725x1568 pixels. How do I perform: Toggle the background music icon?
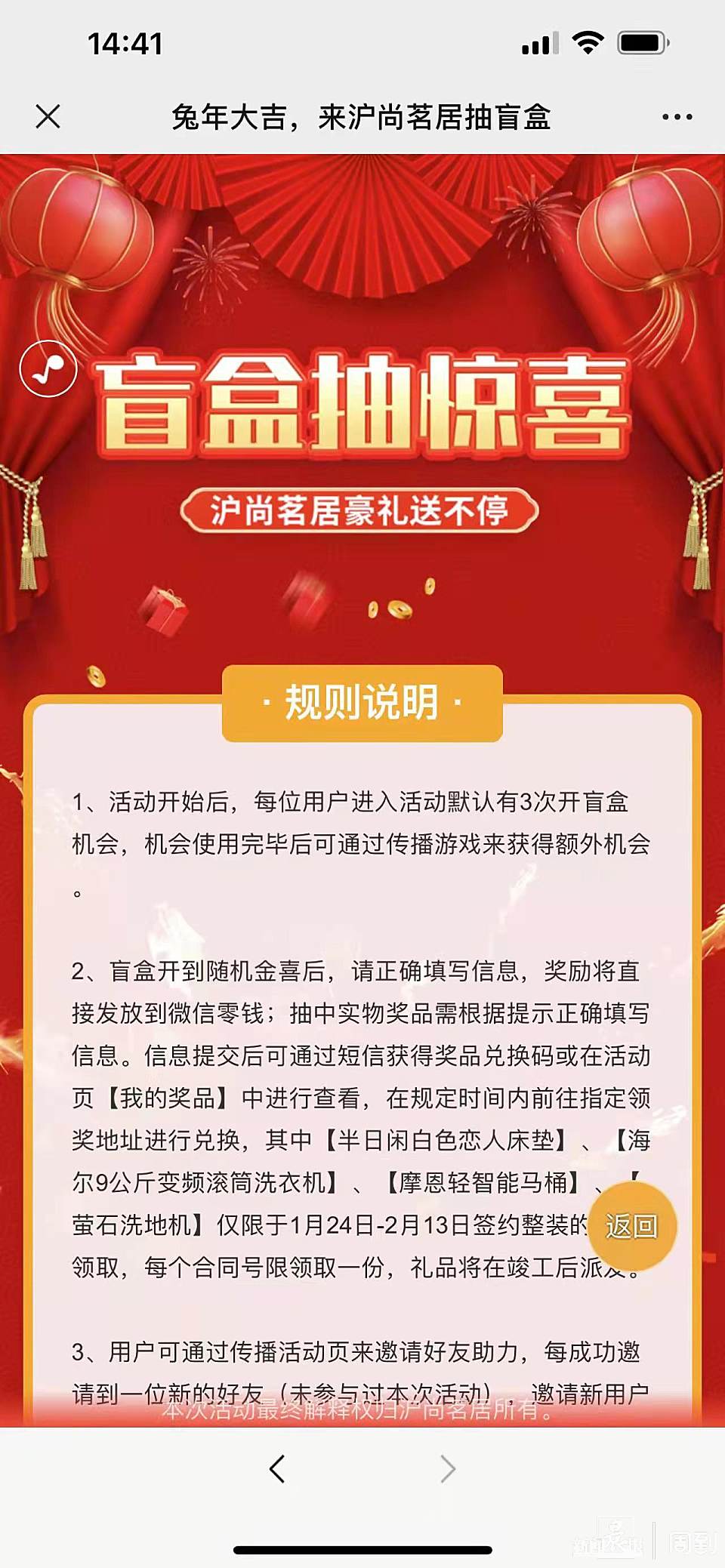tap(48, 369)
